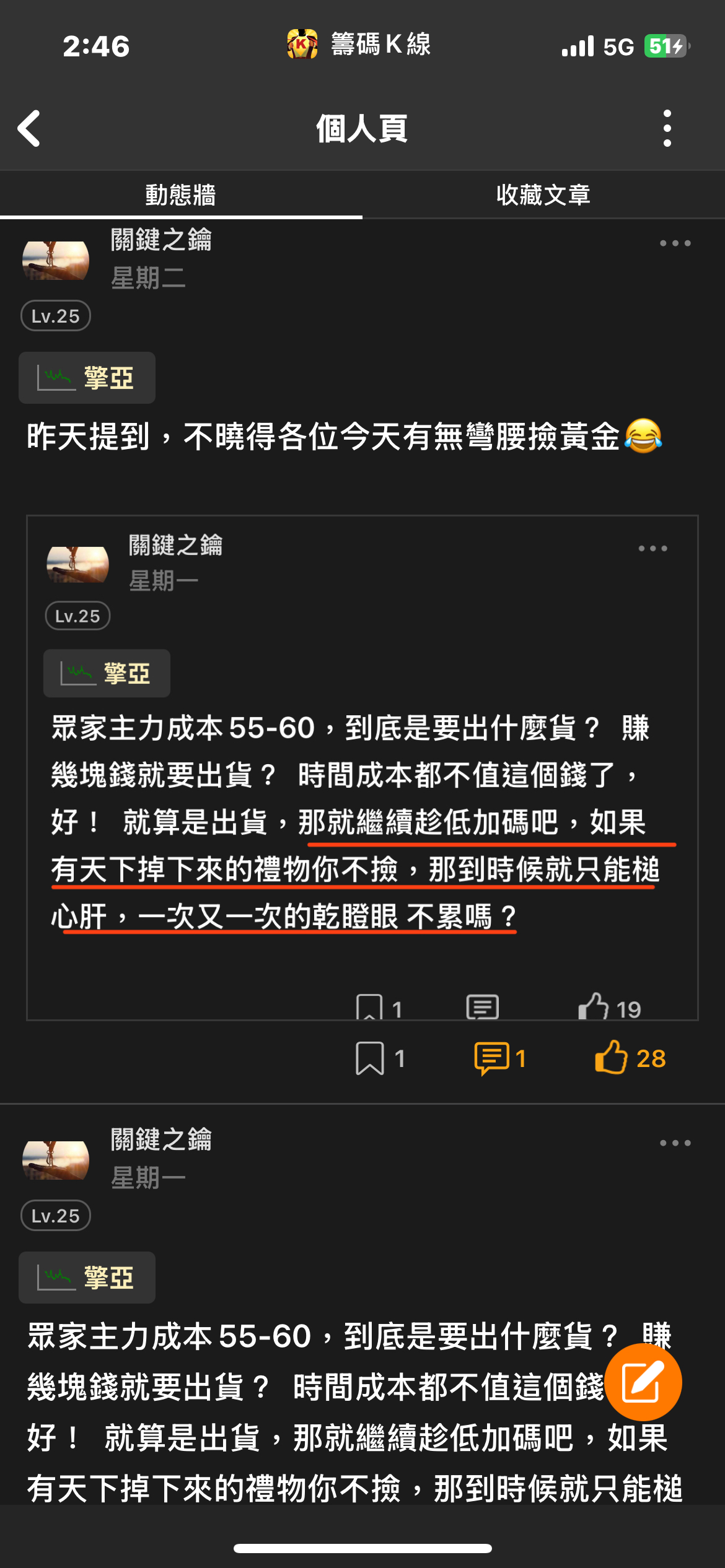This screenshot has width=725, height=1568.
Task: Open options menu on the 星期二 post
Action: (x=675, y=243)
